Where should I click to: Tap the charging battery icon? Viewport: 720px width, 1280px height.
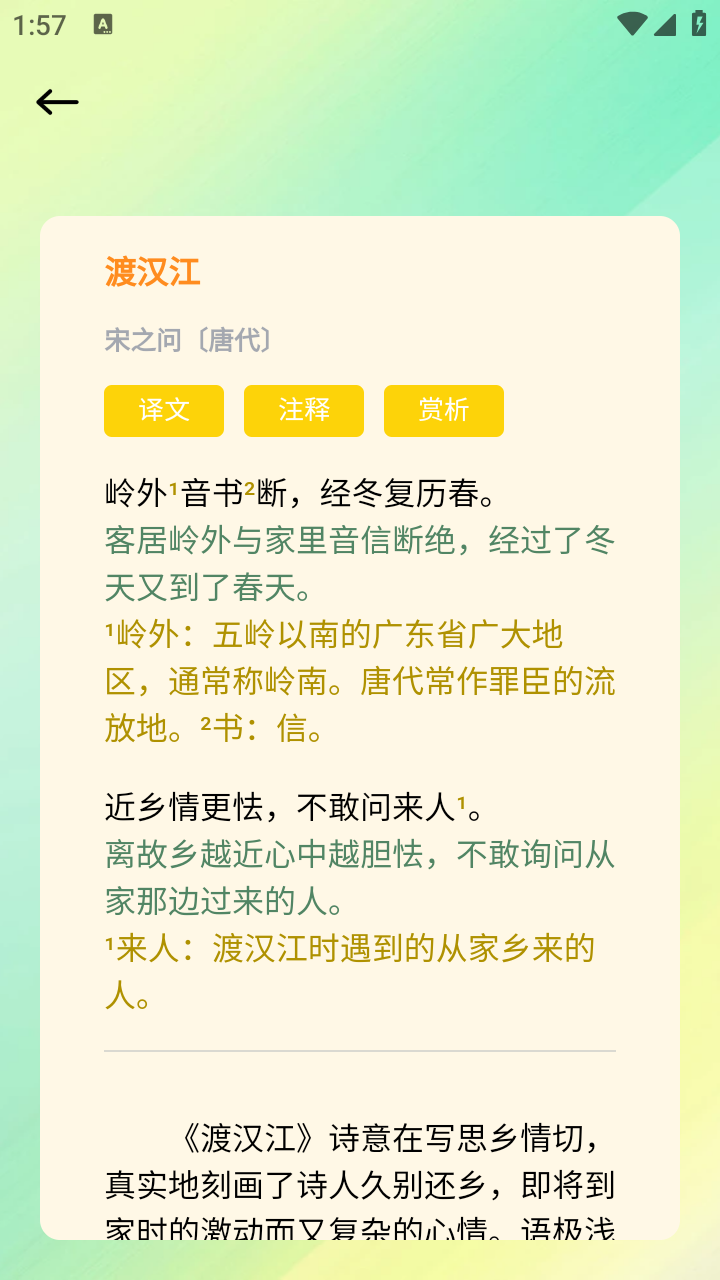[699, 26]
